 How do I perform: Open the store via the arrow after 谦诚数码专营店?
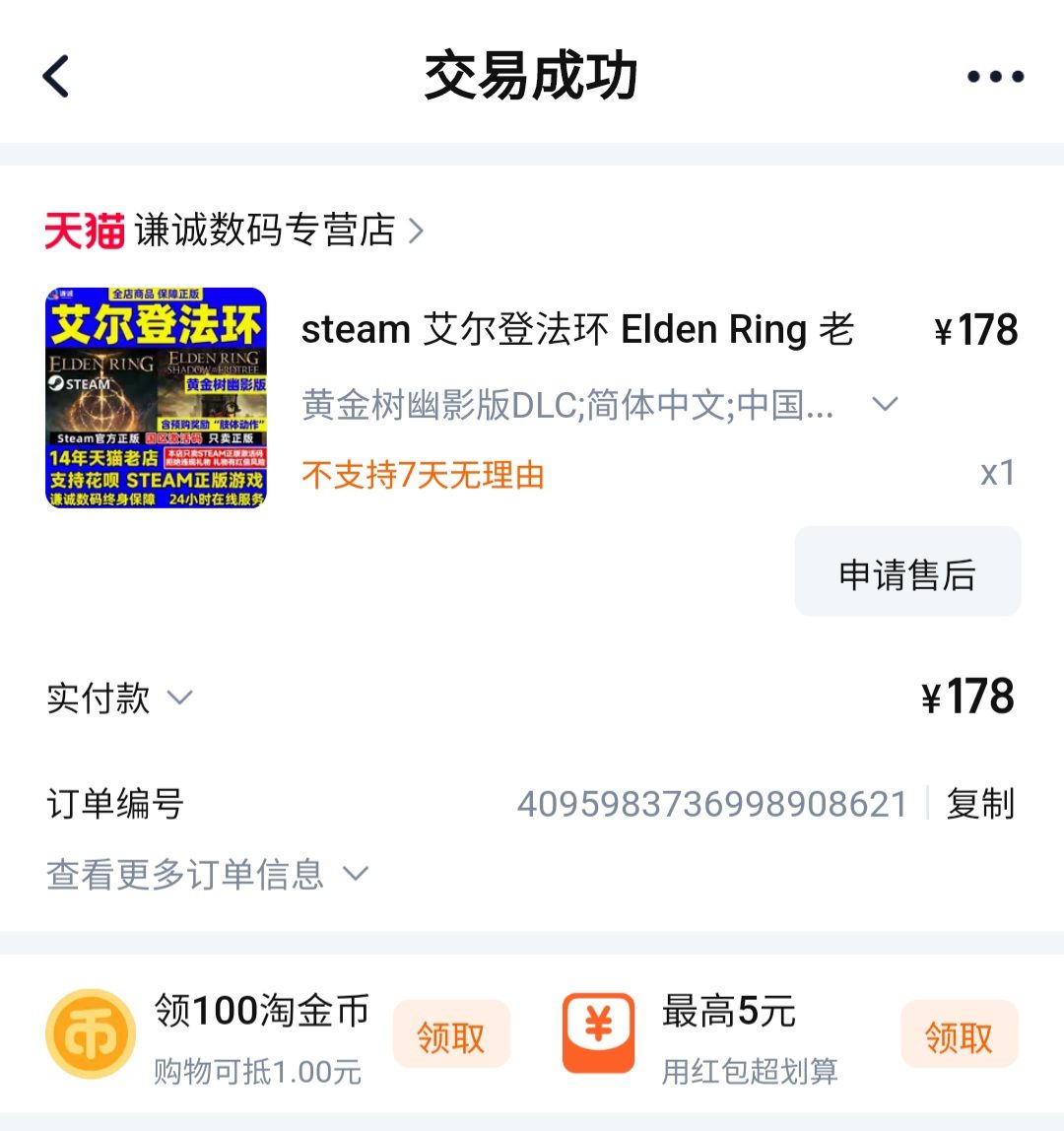[x=418, y=231]
